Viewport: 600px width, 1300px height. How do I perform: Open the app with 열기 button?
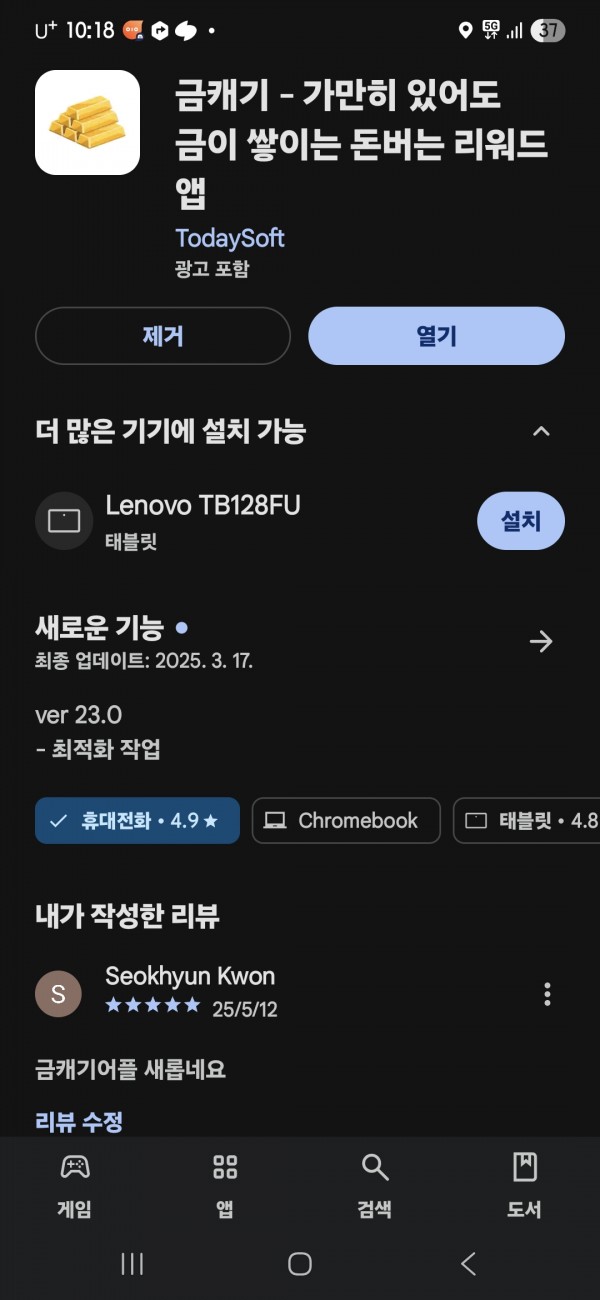tap(436, 336)
